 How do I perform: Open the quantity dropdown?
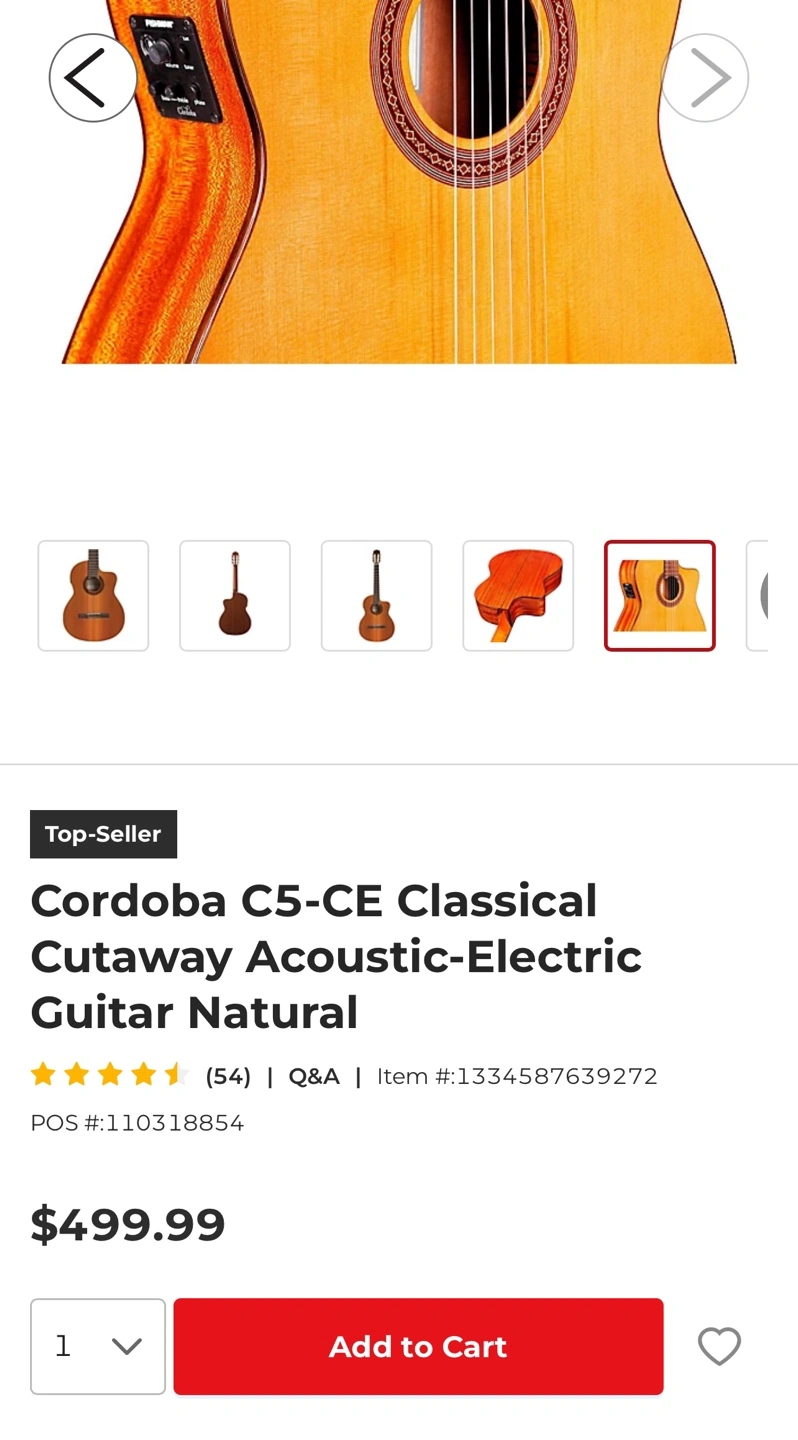(x=98, y=1346)
